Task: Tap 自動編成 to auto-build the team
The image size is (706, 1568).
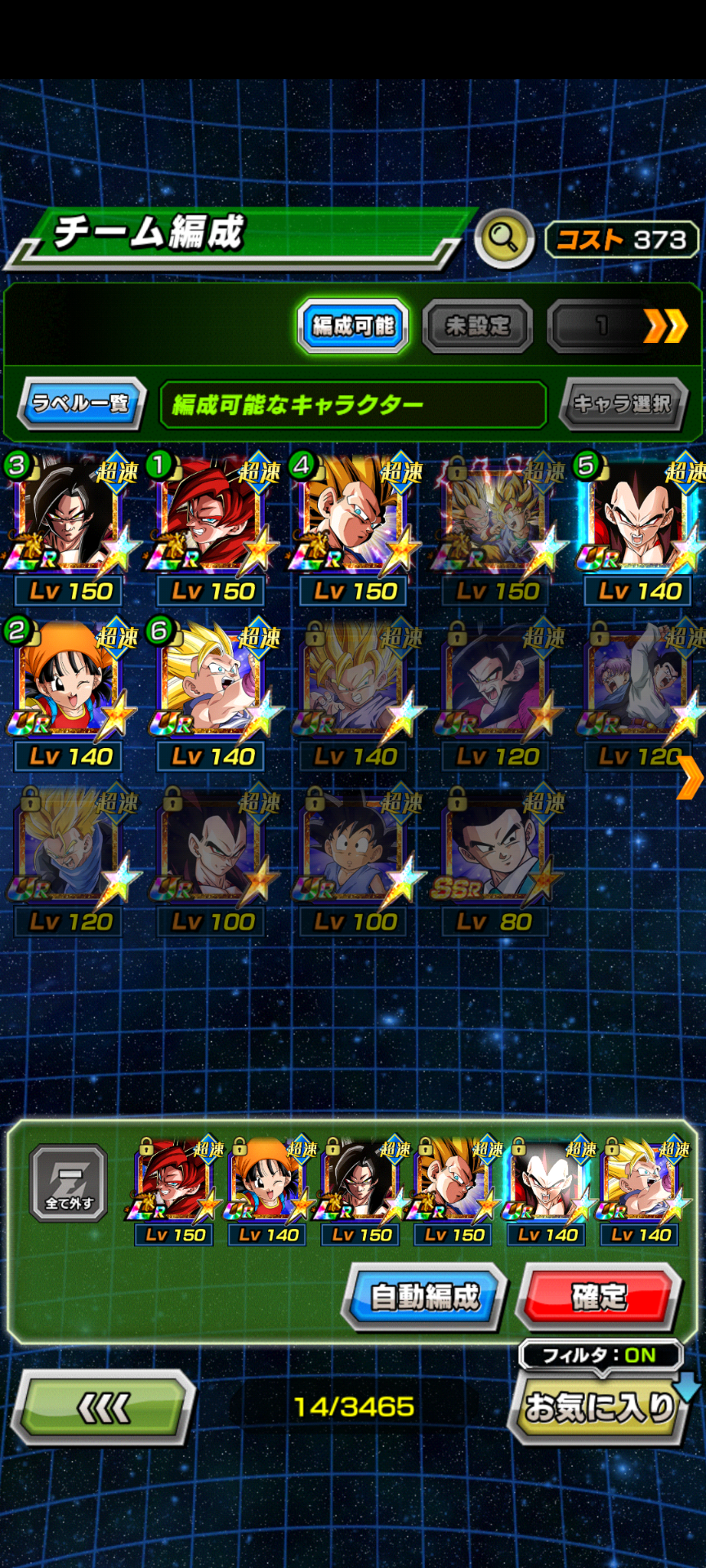Action: pyautogui.click(x=426, y=1297)
